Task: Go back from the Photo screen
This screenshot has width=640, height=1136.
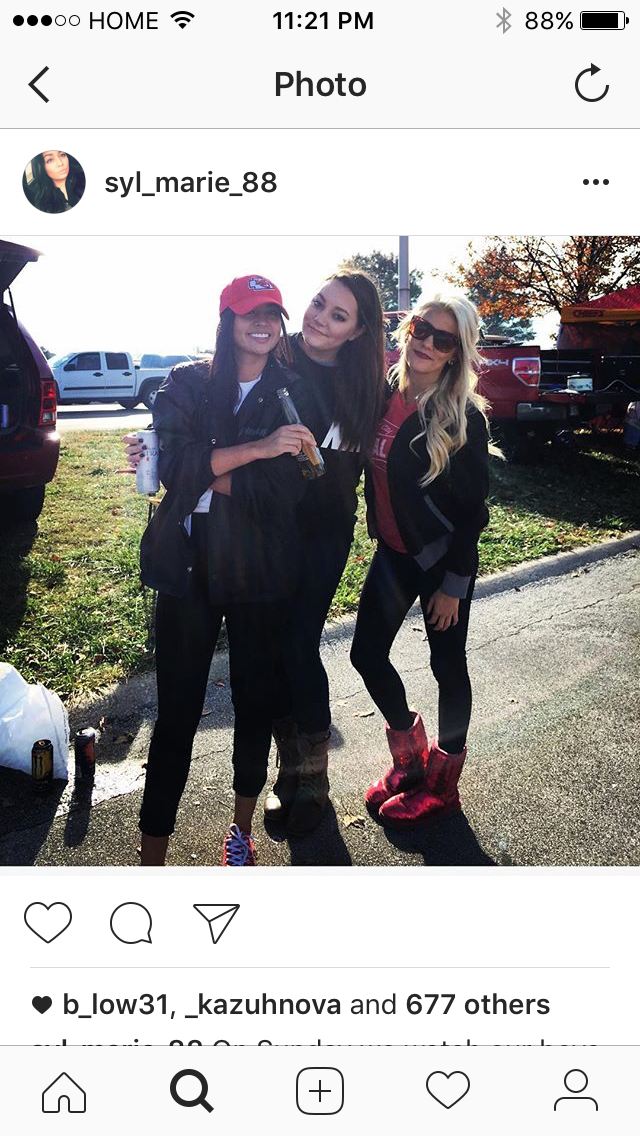Action: [39, 85]
